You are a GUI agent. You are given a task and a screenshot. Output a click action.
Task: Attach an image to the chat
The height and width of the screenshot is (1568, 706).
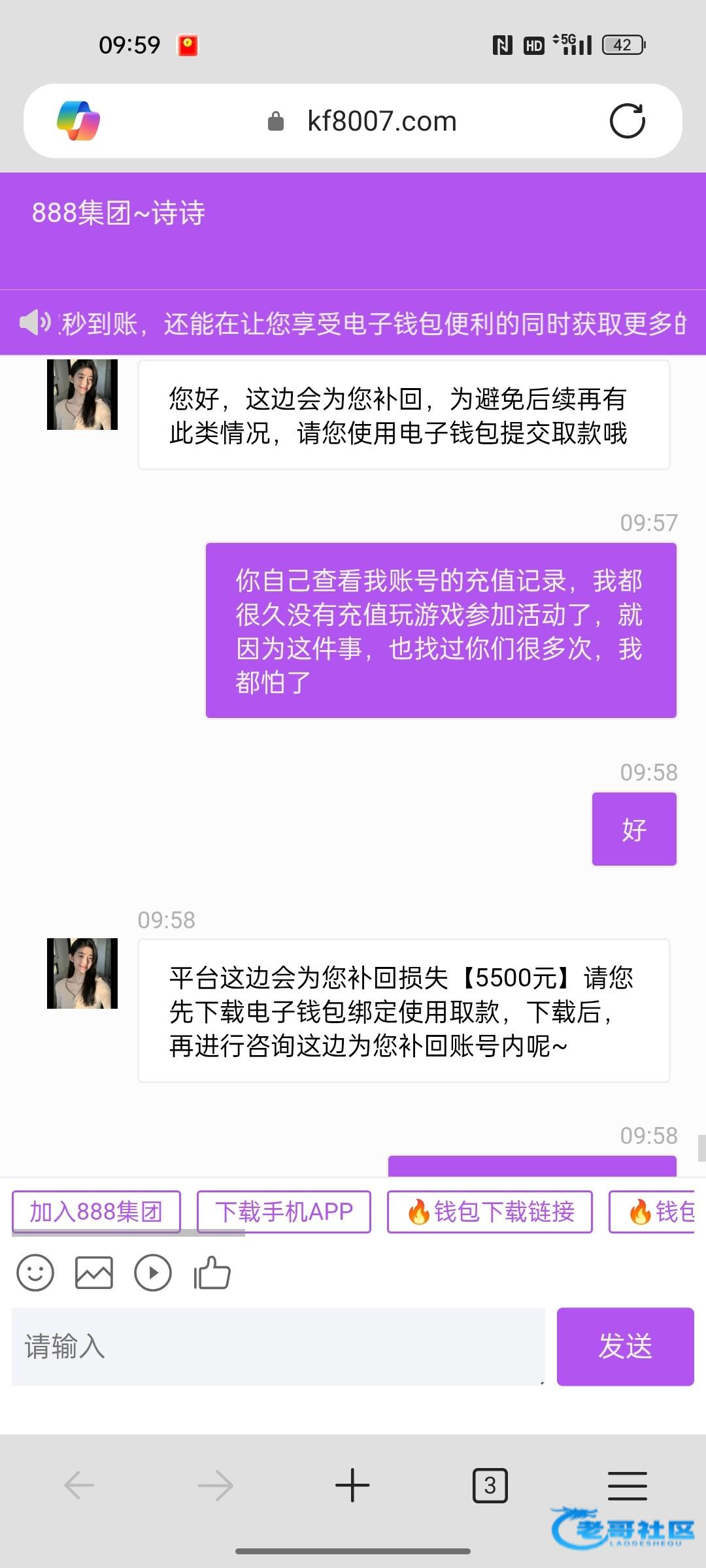coord(94,1273)
